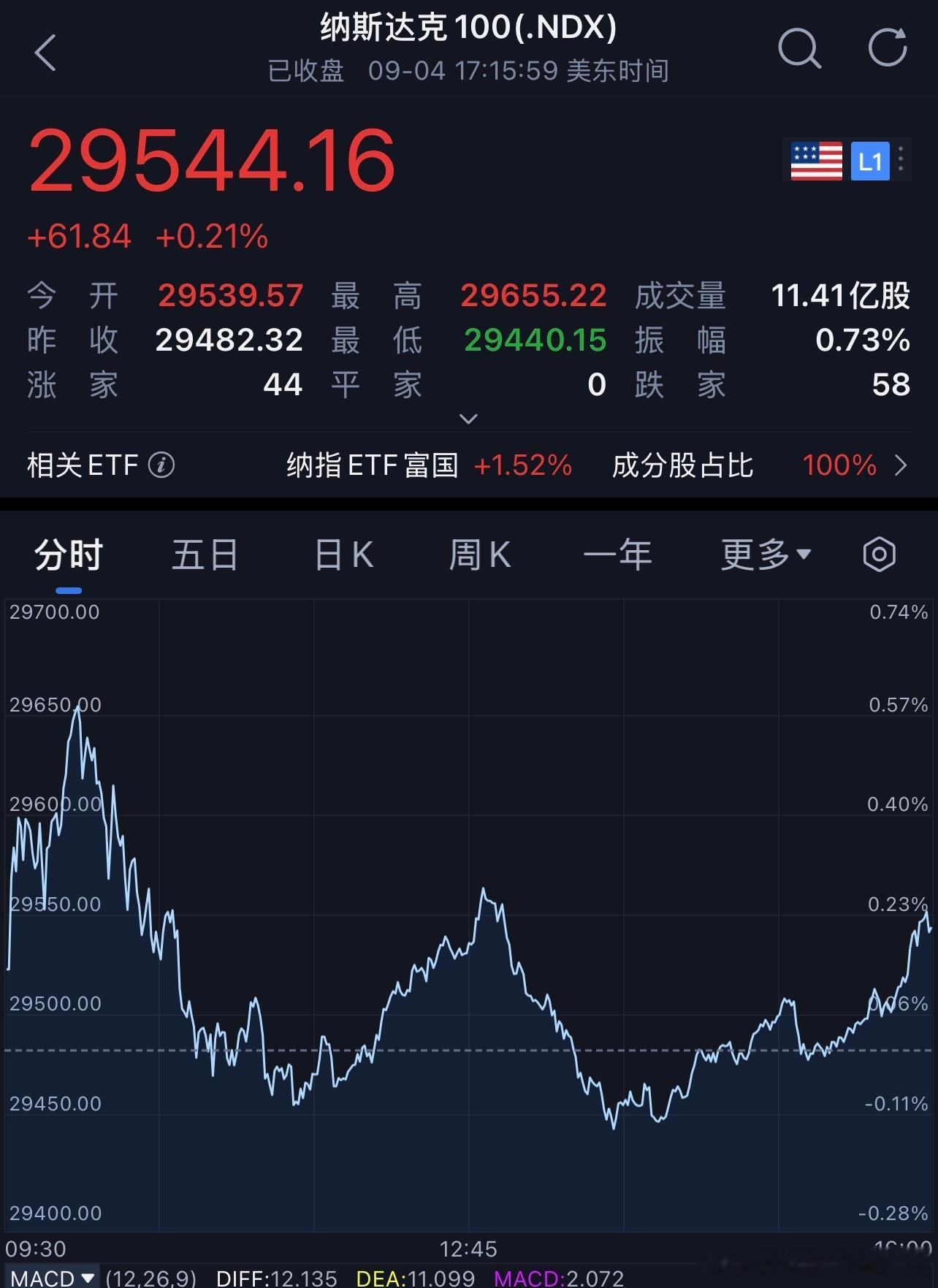The height and width of the screenshot is (1288, 938).
Task: Open 纳指ETF富国 related ETF
Action: pos(430,465)
